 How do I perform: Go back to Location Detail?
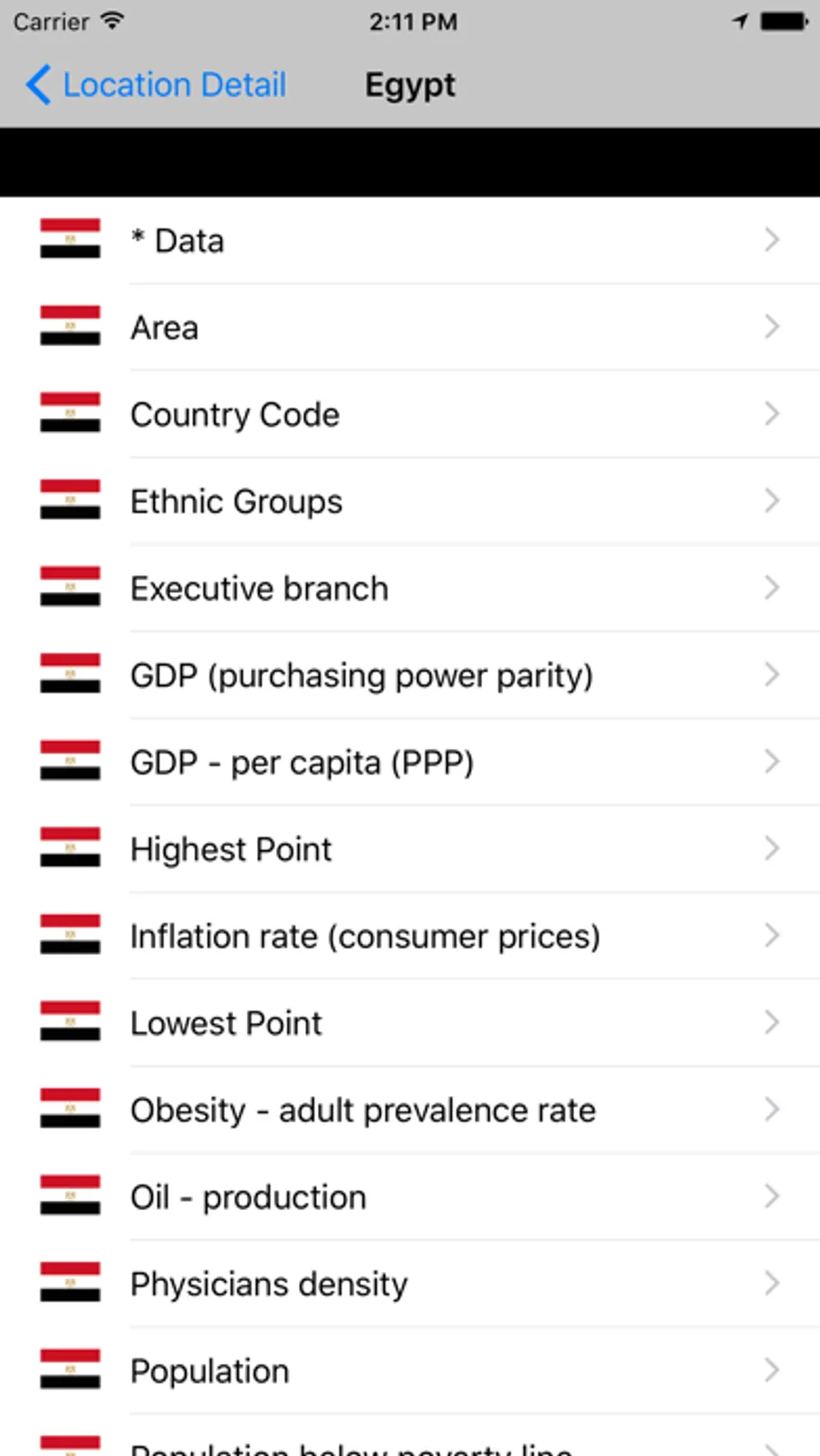pyautogui.click(x=157, y=85)
